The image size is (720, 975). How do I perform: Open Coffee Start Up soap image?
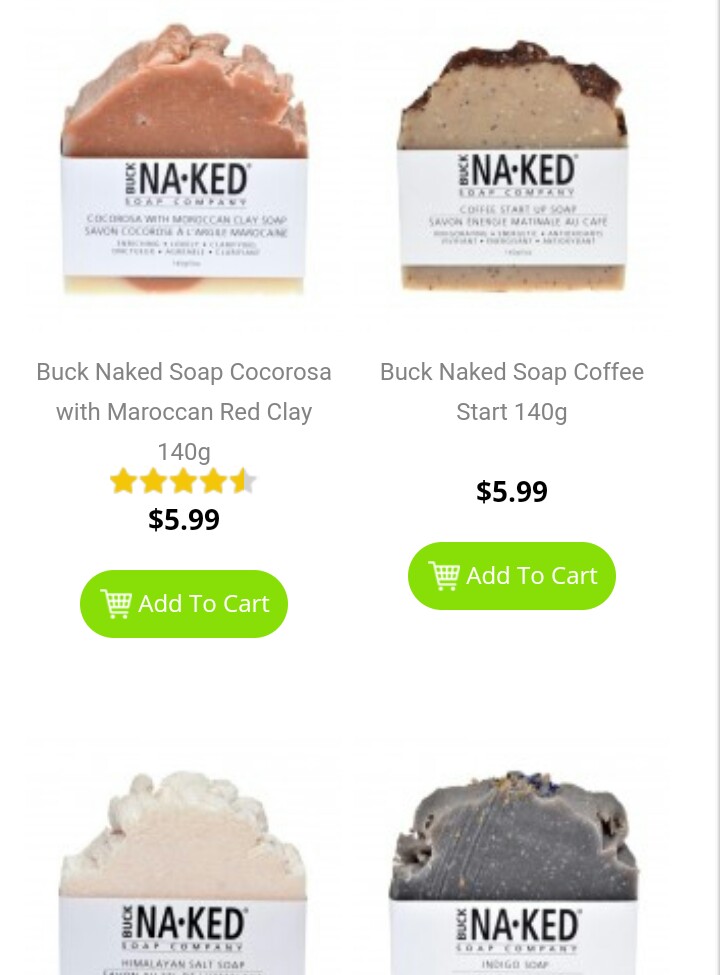coord(512,165)
